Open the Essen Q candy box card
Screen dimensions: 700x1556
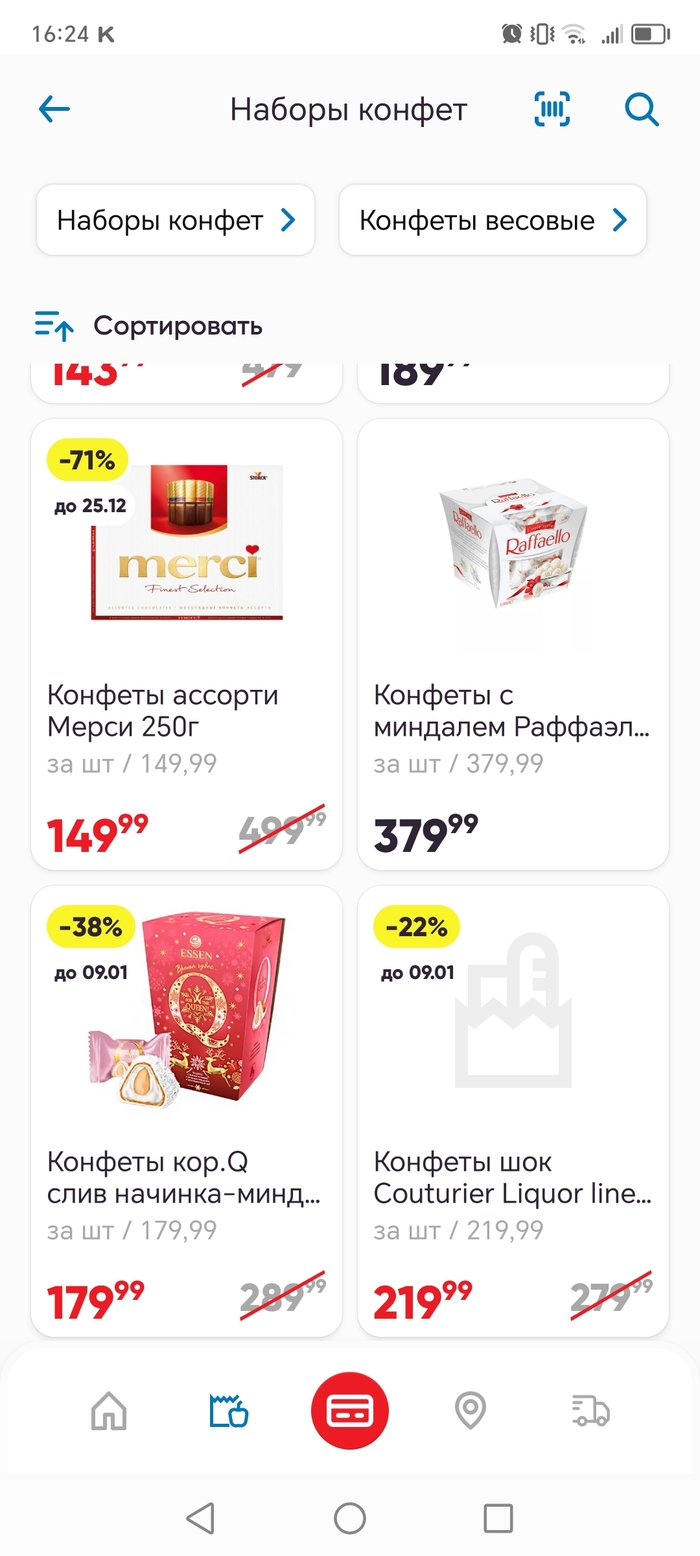187,1110
